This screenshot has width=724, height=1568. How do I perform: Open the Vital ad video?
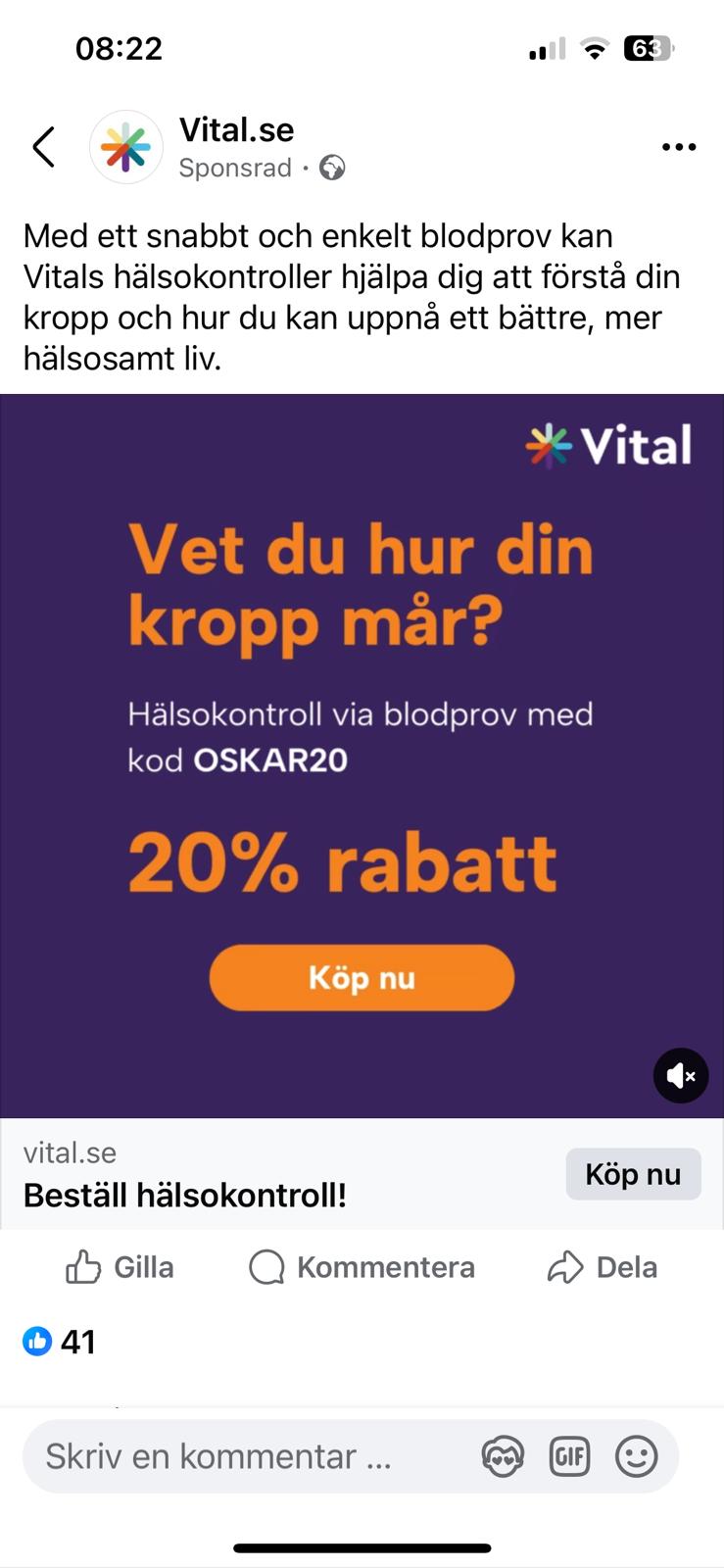362,756
